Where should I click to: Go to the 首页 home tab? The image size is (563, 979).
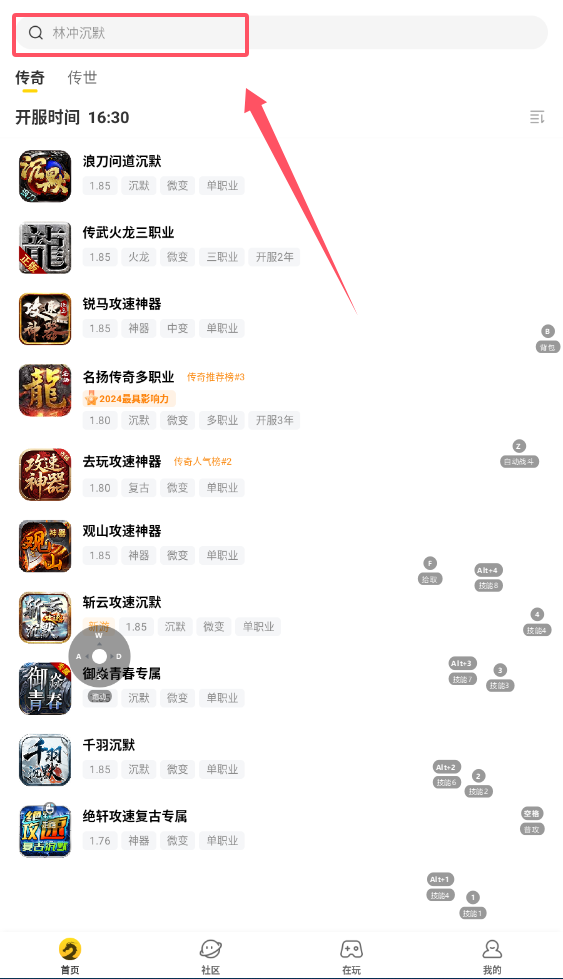[70, 957]
